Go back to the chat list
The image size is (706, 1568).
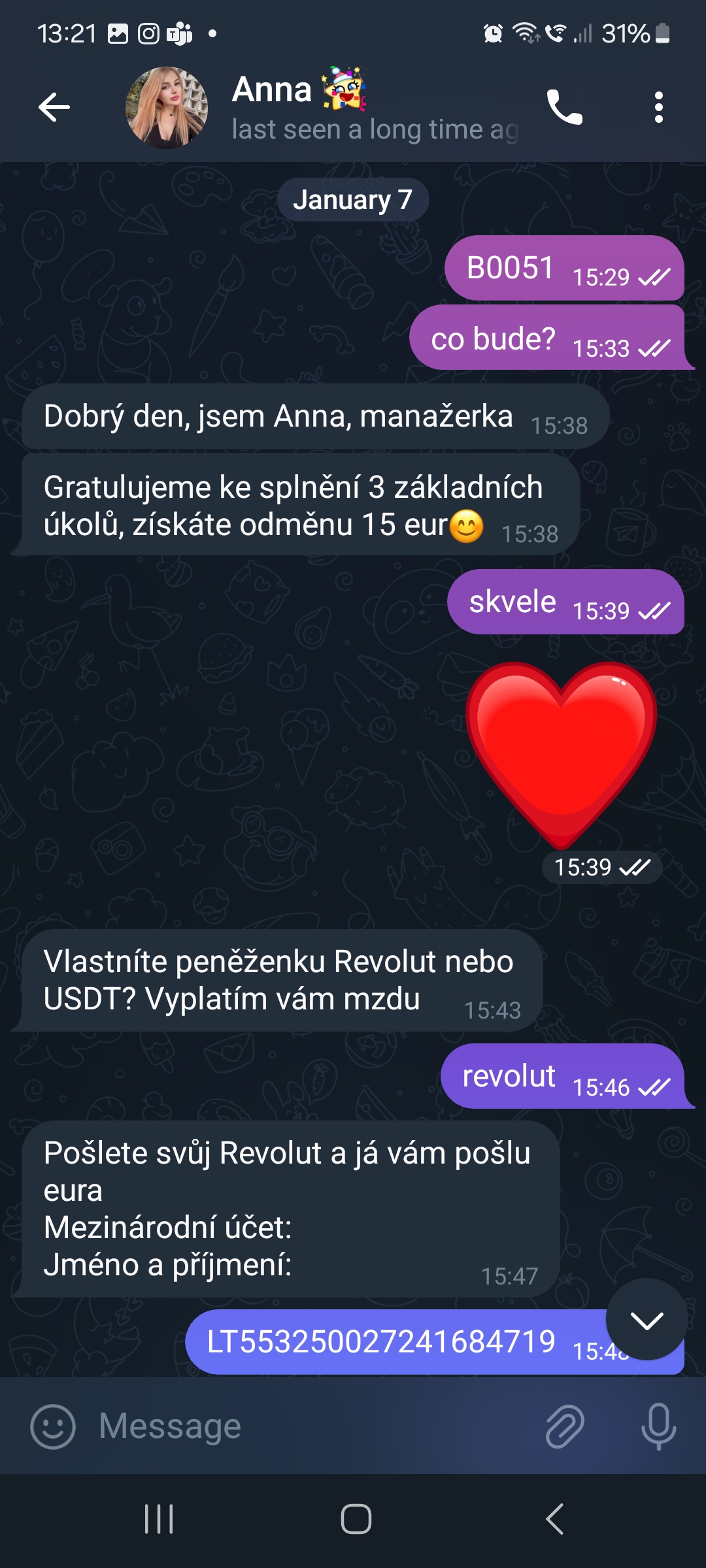pos(54,107)
